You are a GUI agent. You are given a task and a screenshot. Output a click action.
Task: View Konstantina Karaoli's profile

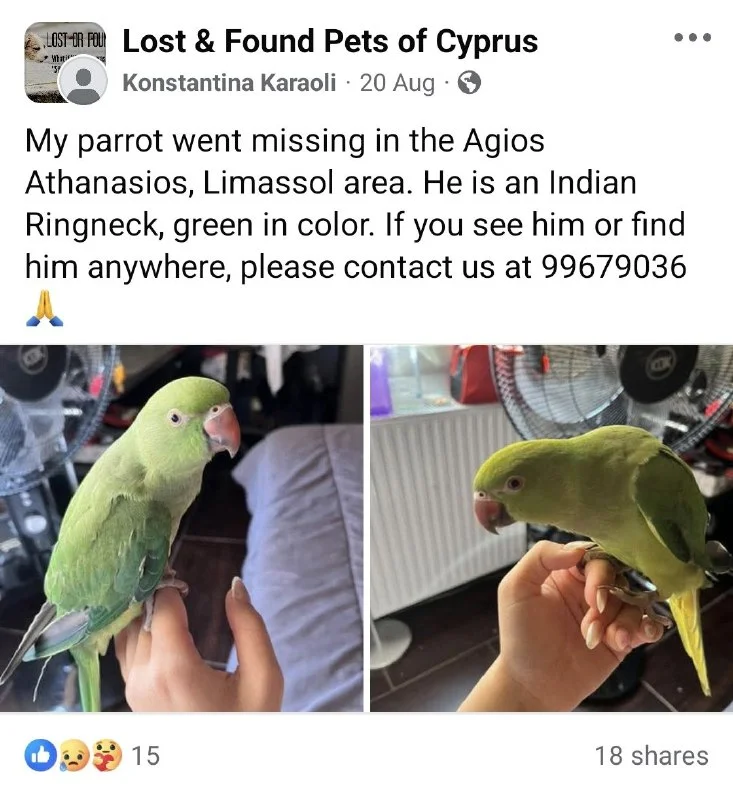tap(231, 83)
